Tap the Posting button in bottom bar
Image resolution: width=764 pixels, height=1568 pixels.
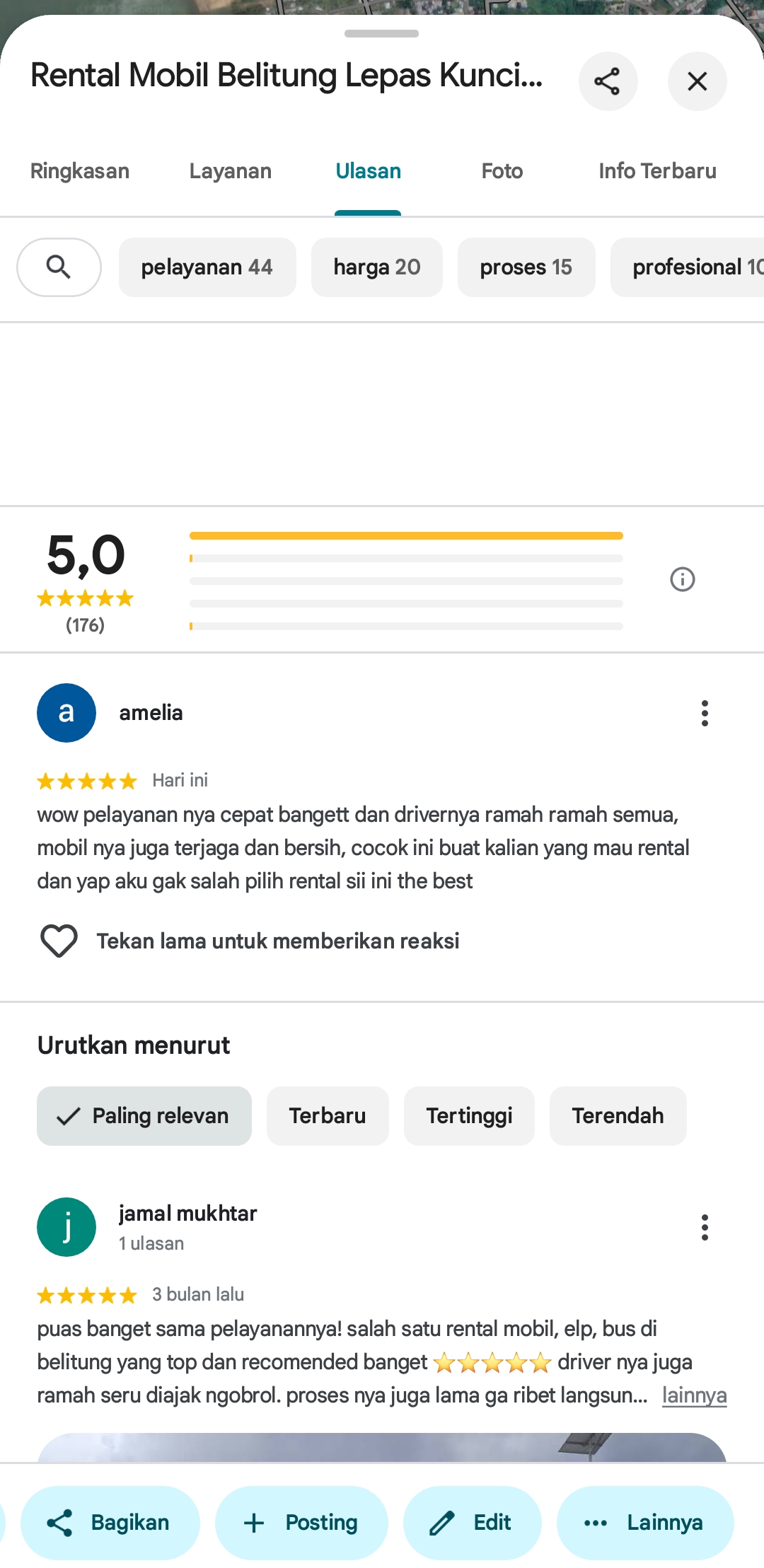tap(301, 1523)
